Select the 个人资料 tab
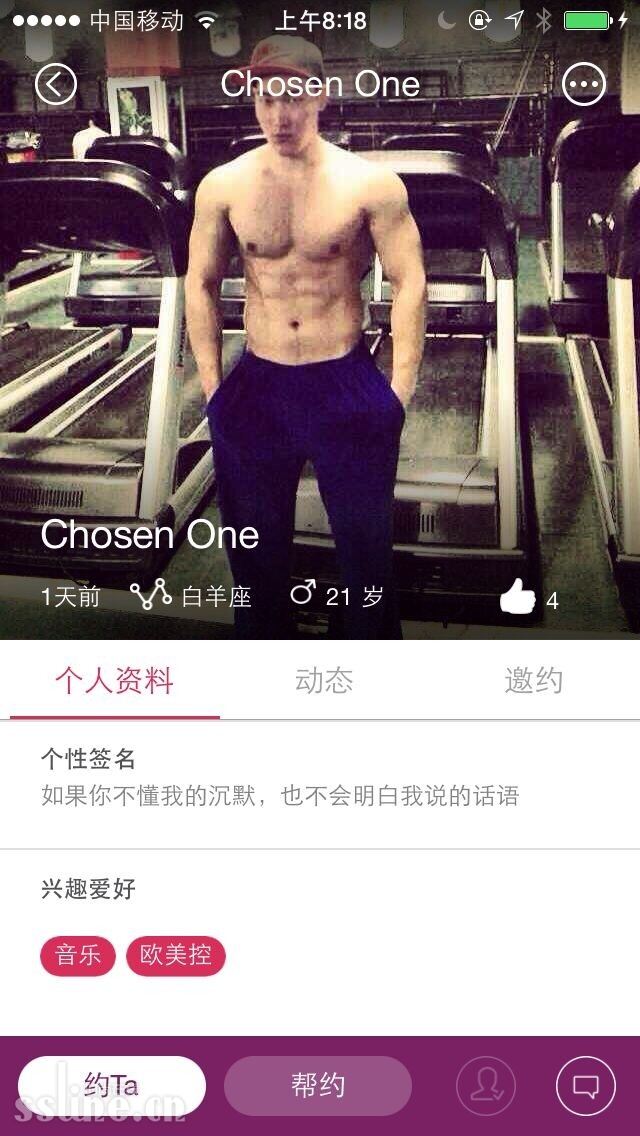 [x=115, y=681]
